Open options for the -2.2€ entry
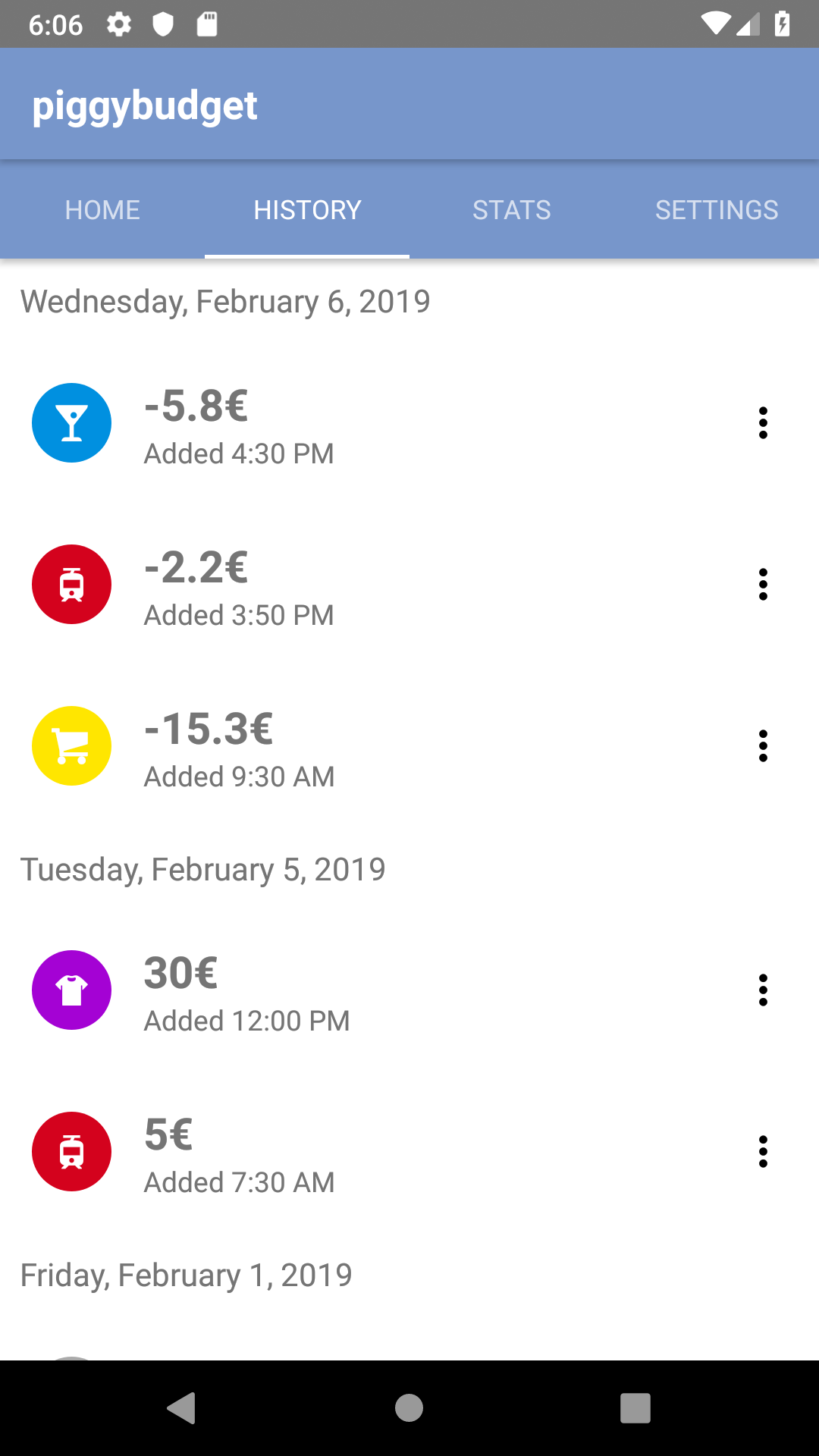This screenshot has width=819, height=1456. [763, 585]
